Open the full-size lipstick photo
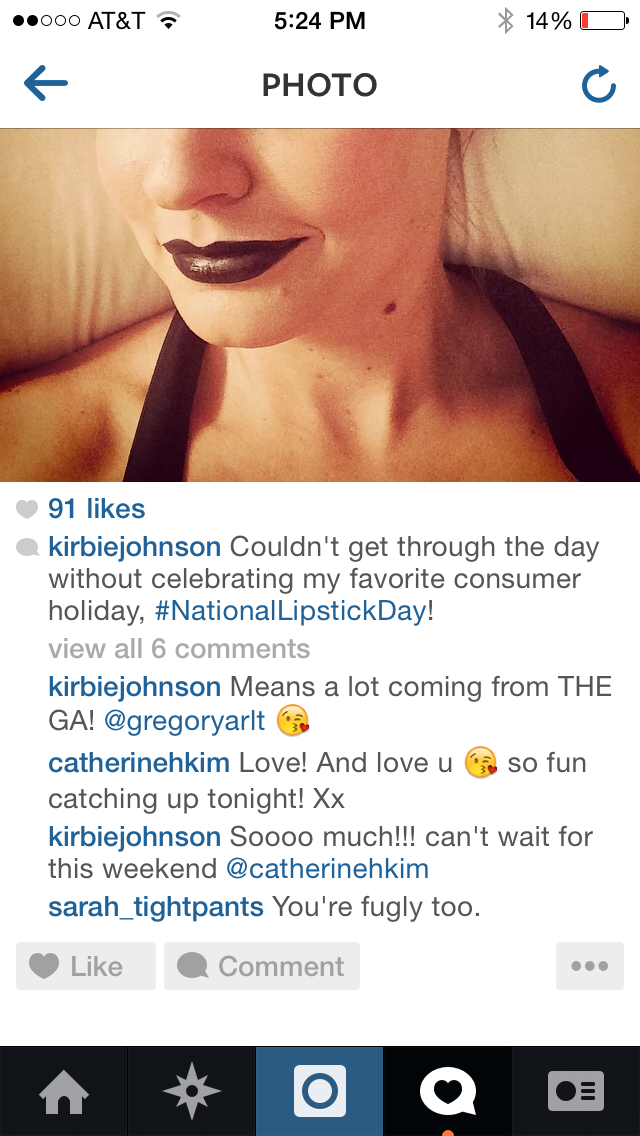 [x=320, y=305]
